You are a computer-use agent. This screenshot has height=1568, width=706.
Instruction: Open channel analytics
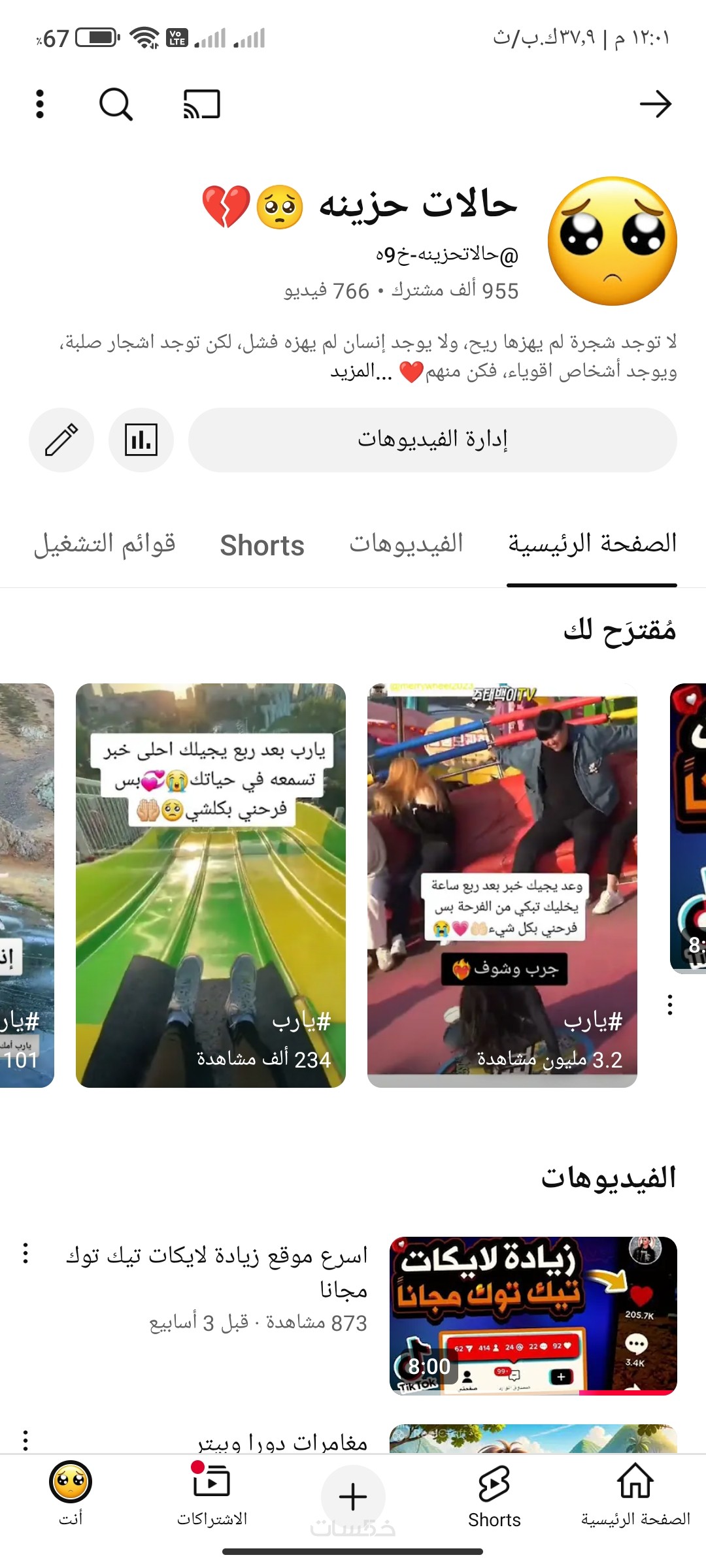[141, 440]
